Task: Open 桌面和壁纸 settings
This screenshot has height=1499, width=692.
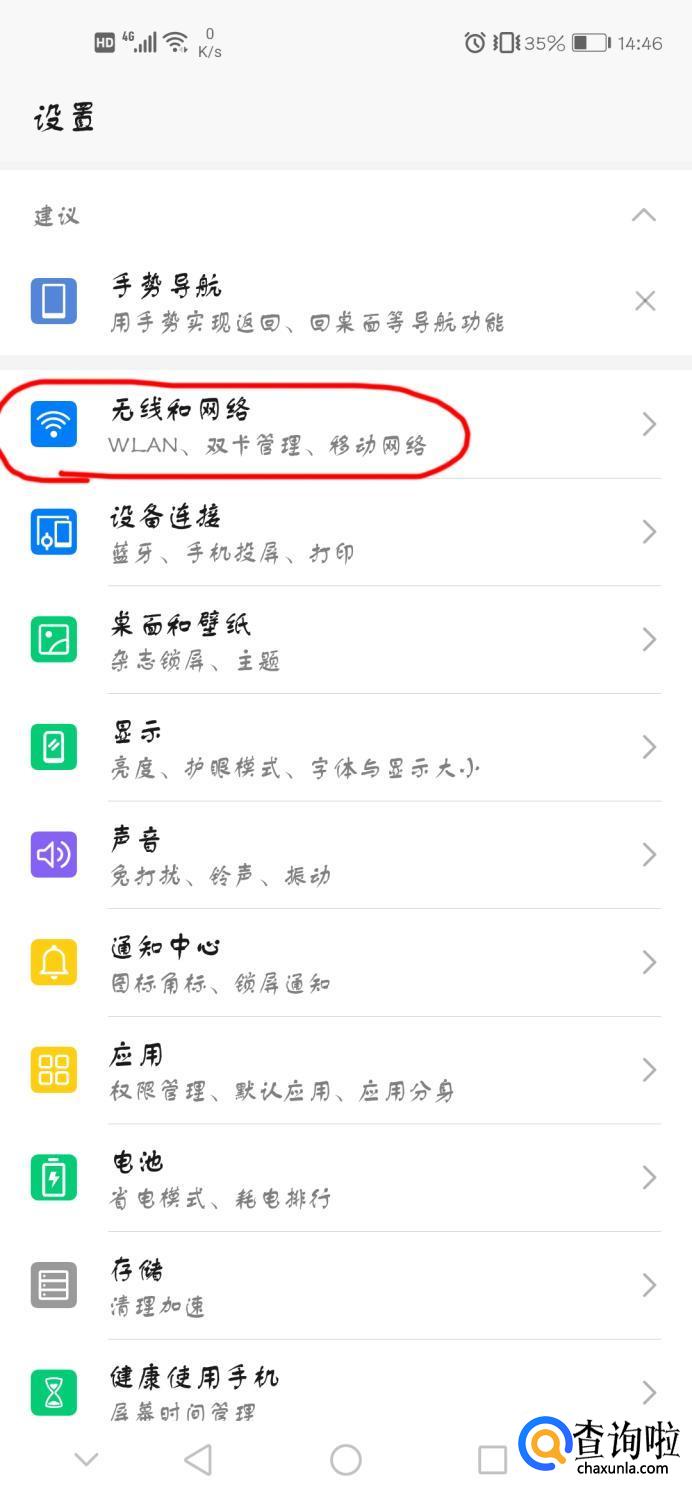Action: [x=346, y=640]
